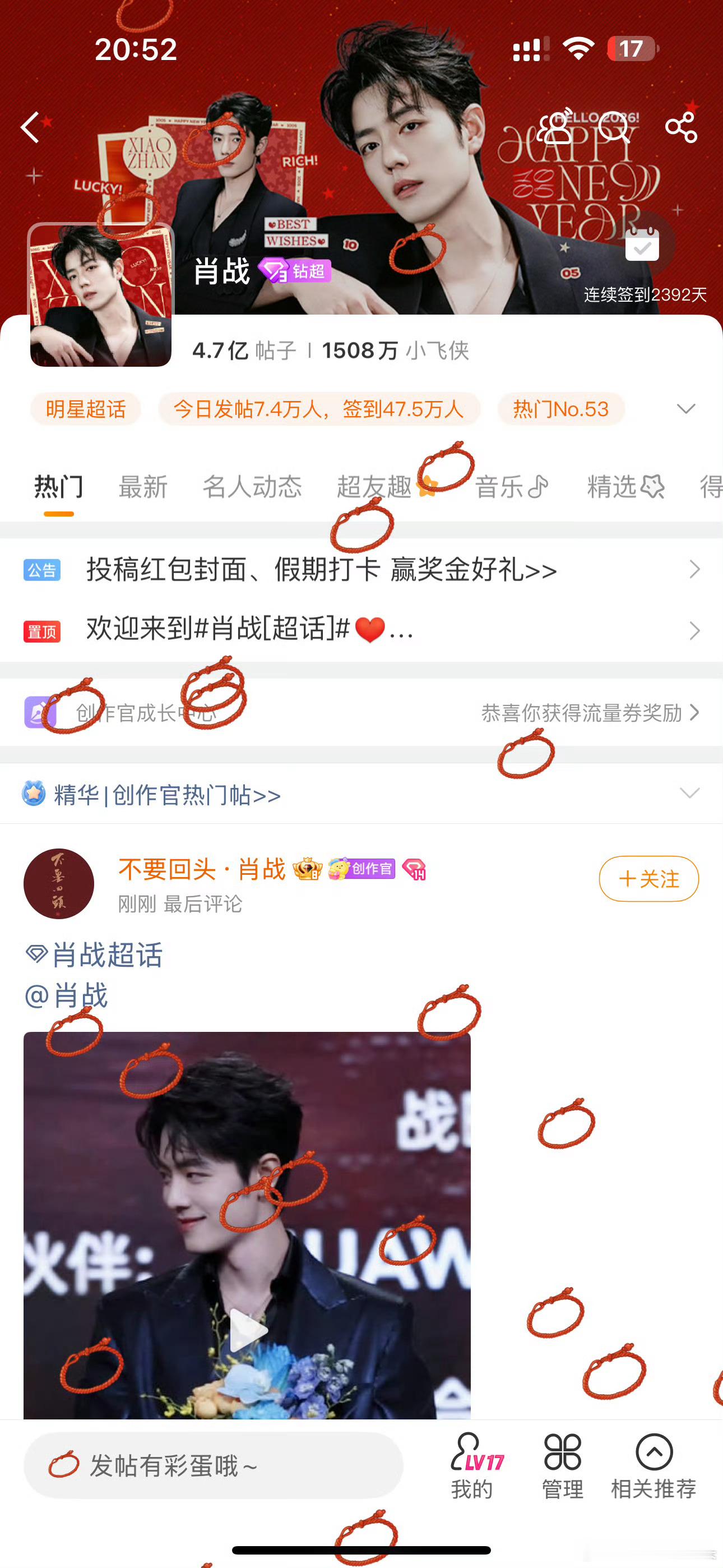Expand topic details chevron next to 热门No.53
Image resolution: width=723 pixels, height=1568 pixels.
687,409
